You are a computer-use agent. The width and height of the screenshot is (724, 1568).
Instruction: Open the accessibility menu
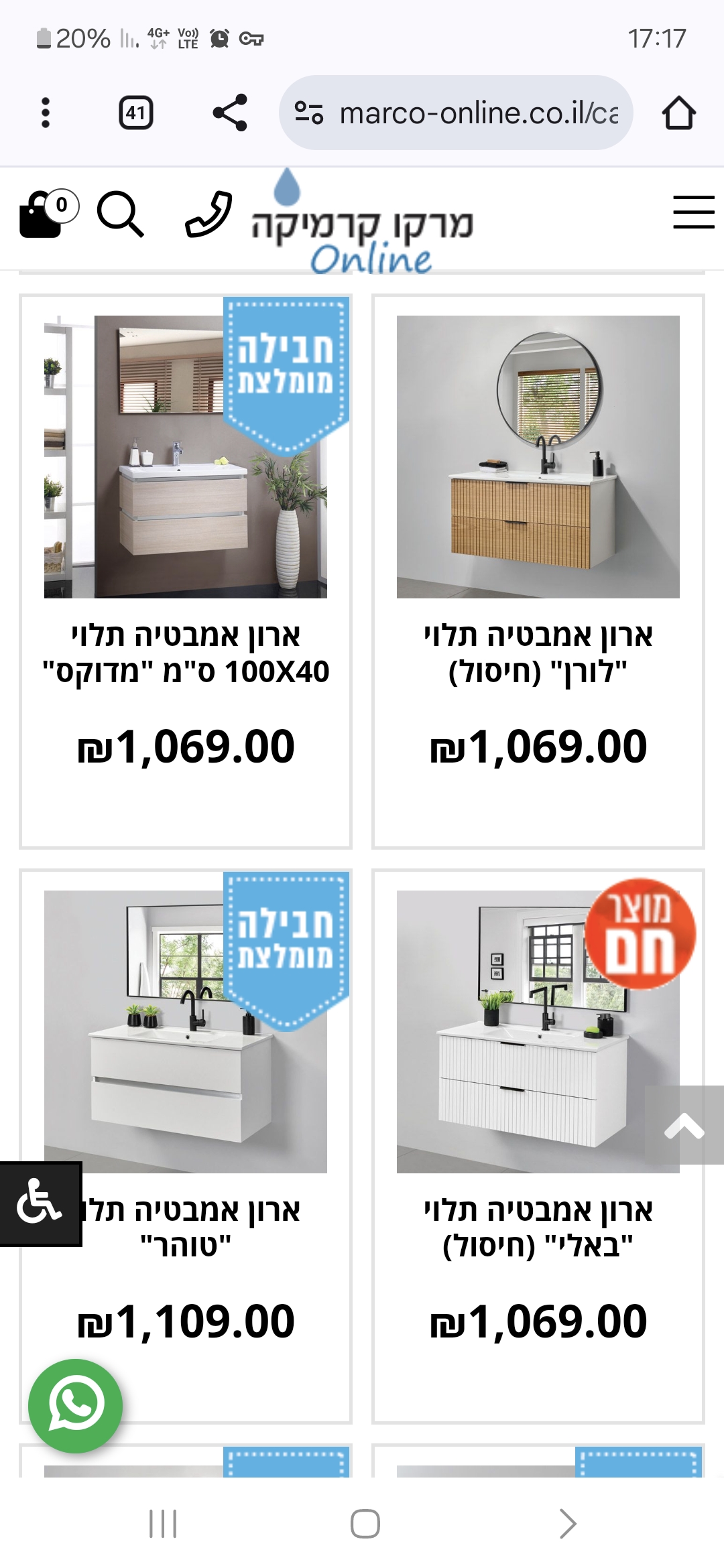point(40,1204)
